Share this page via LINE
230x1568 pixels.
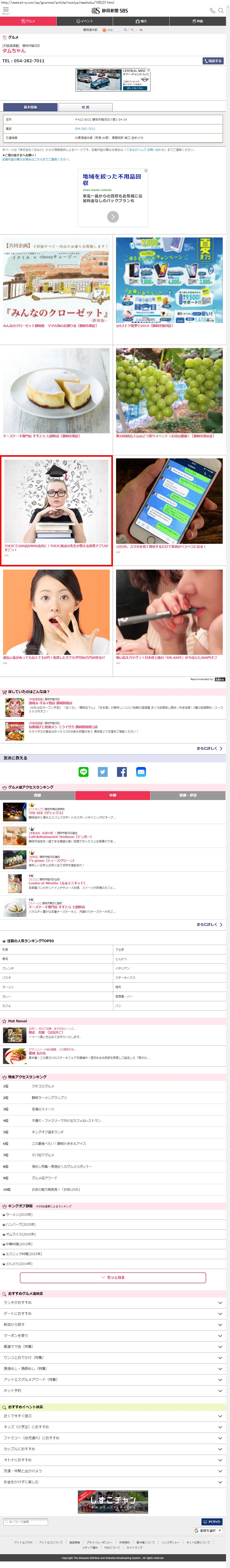coord(83,772)
